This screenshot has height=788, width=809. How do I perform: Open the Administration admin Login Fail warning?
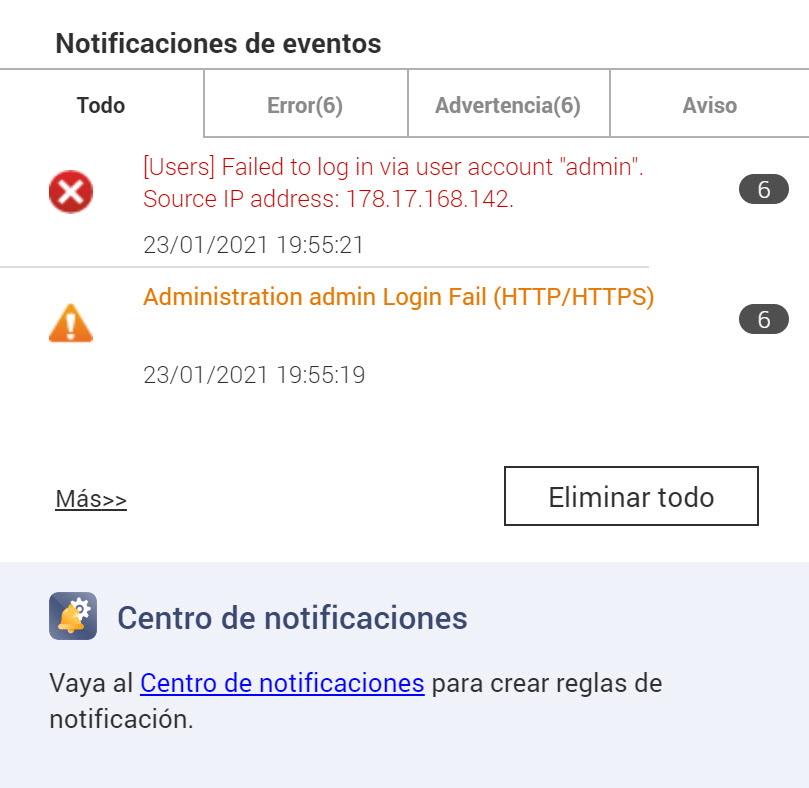coord(398,298)
